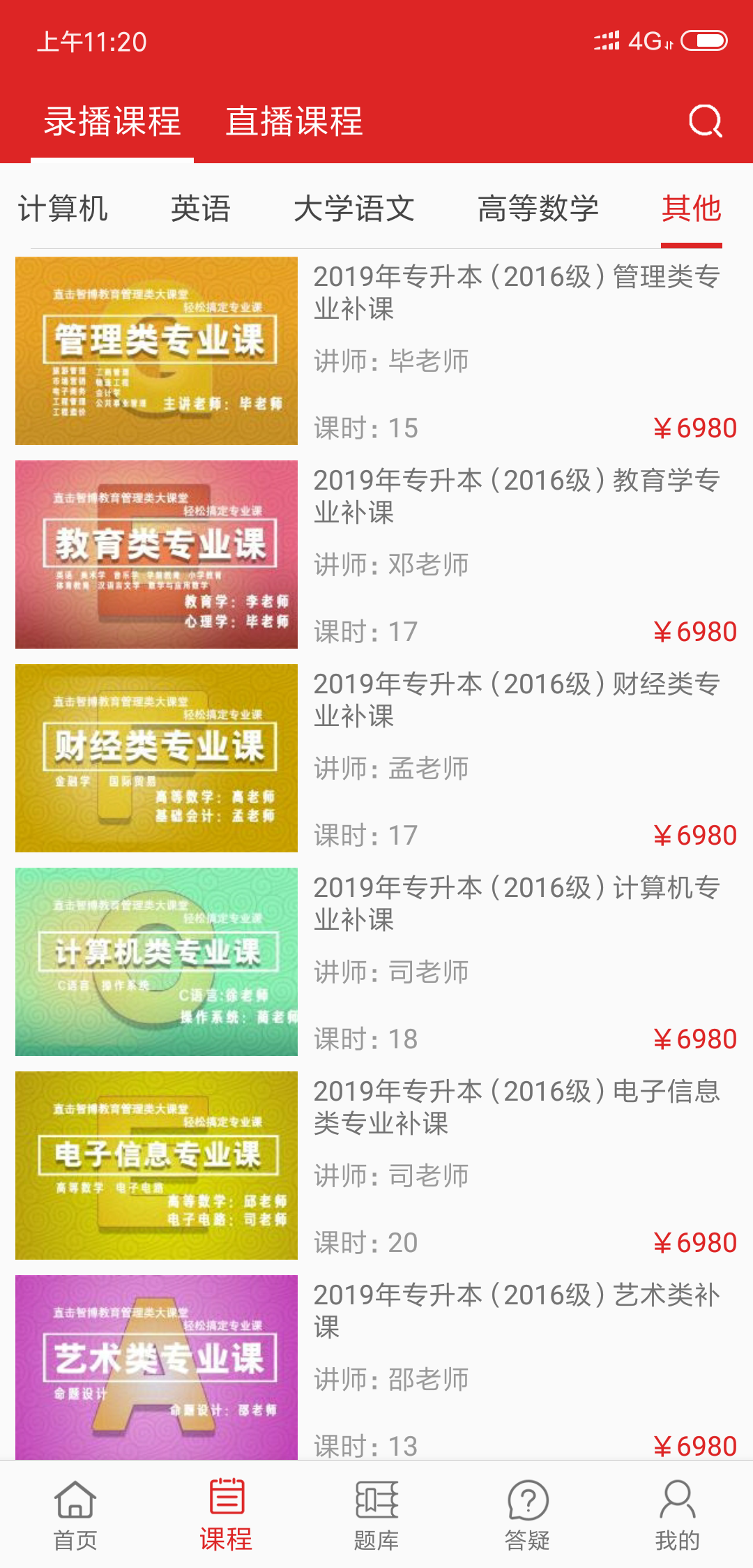Open the search icon

pyautogui.click(x=705, y=121)
